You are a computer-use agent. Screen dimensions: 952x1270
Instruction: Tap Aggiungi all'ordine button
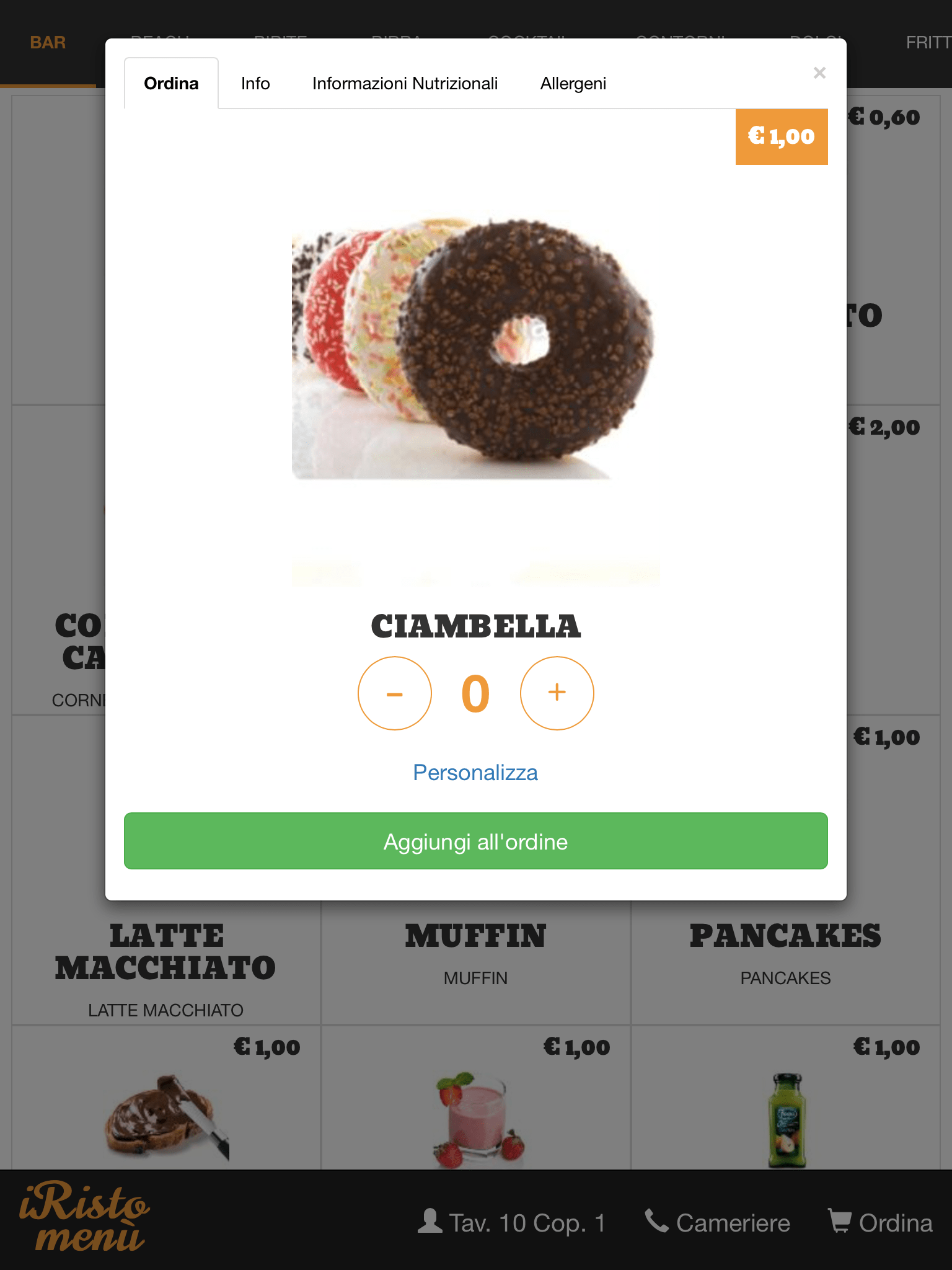pyautogui.click(x=475, y=841)
